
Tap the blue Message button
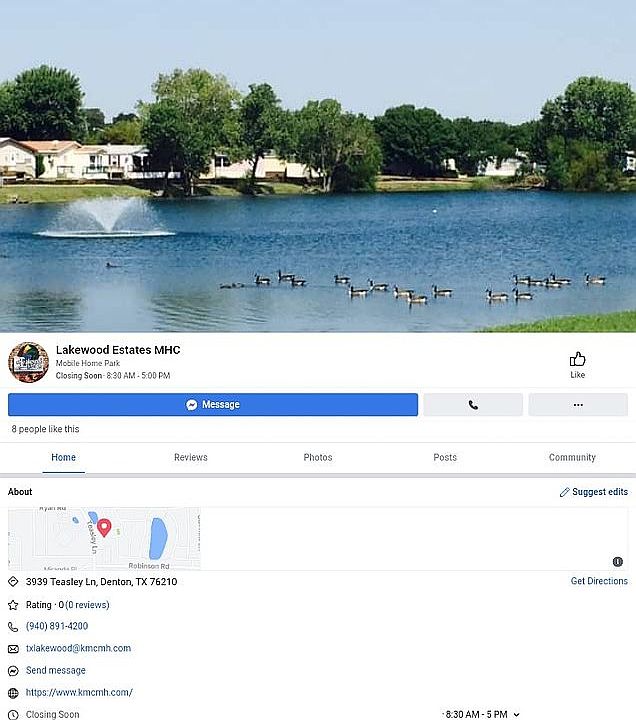click(x=213, y=405)
